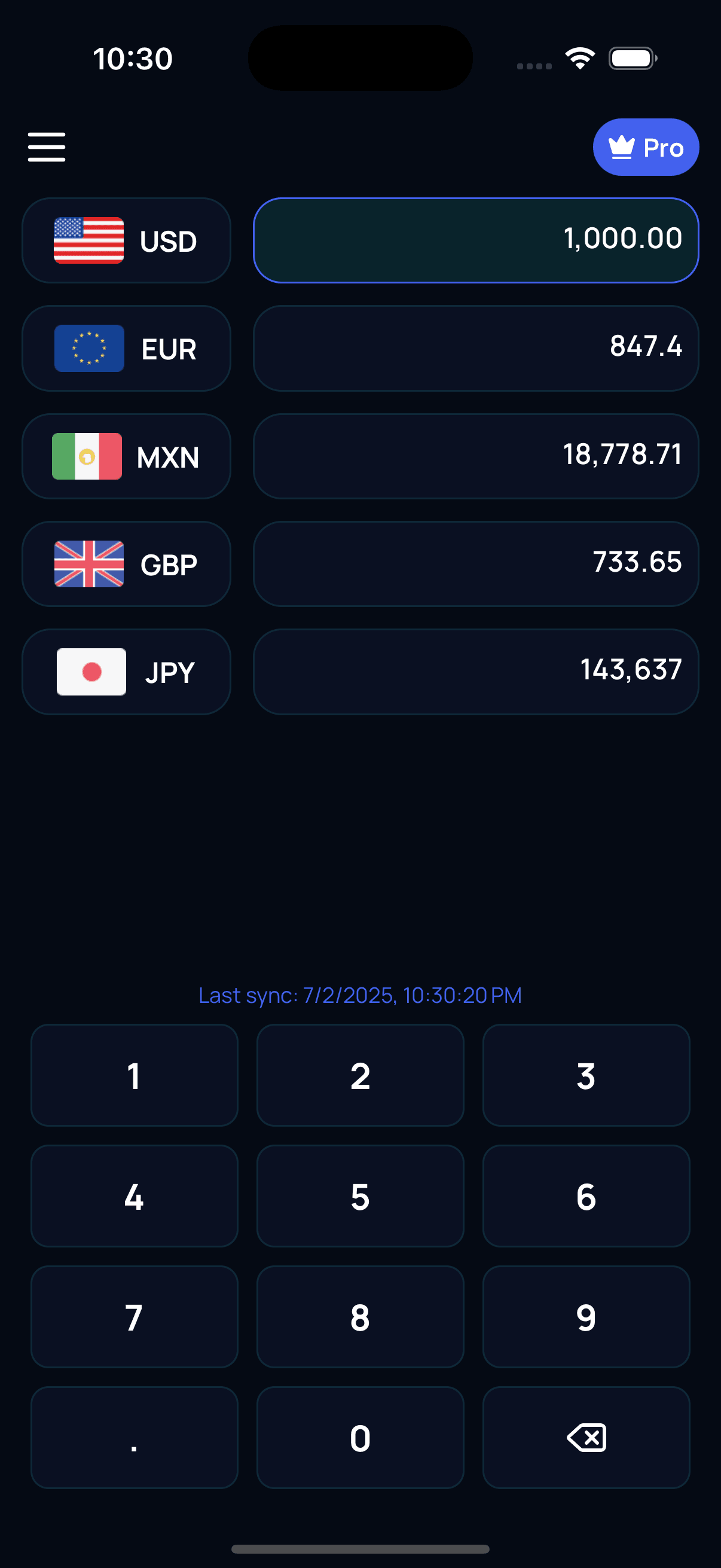Tap the Last sync timestamp text
This screenshot has width=721, height=1568.
click(x=360, y=995)
